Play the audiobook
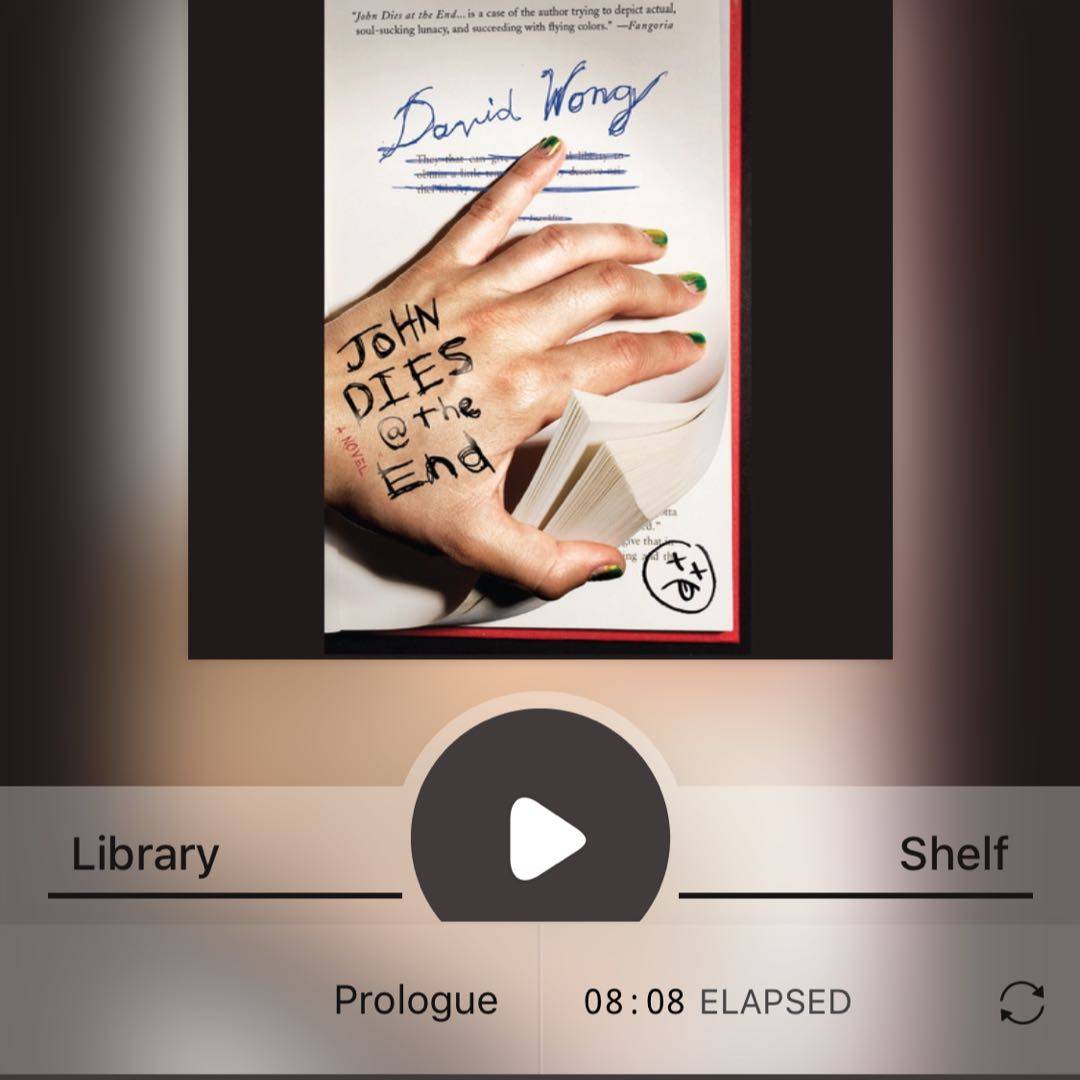1080x1080 pixels. coord(541,838)
